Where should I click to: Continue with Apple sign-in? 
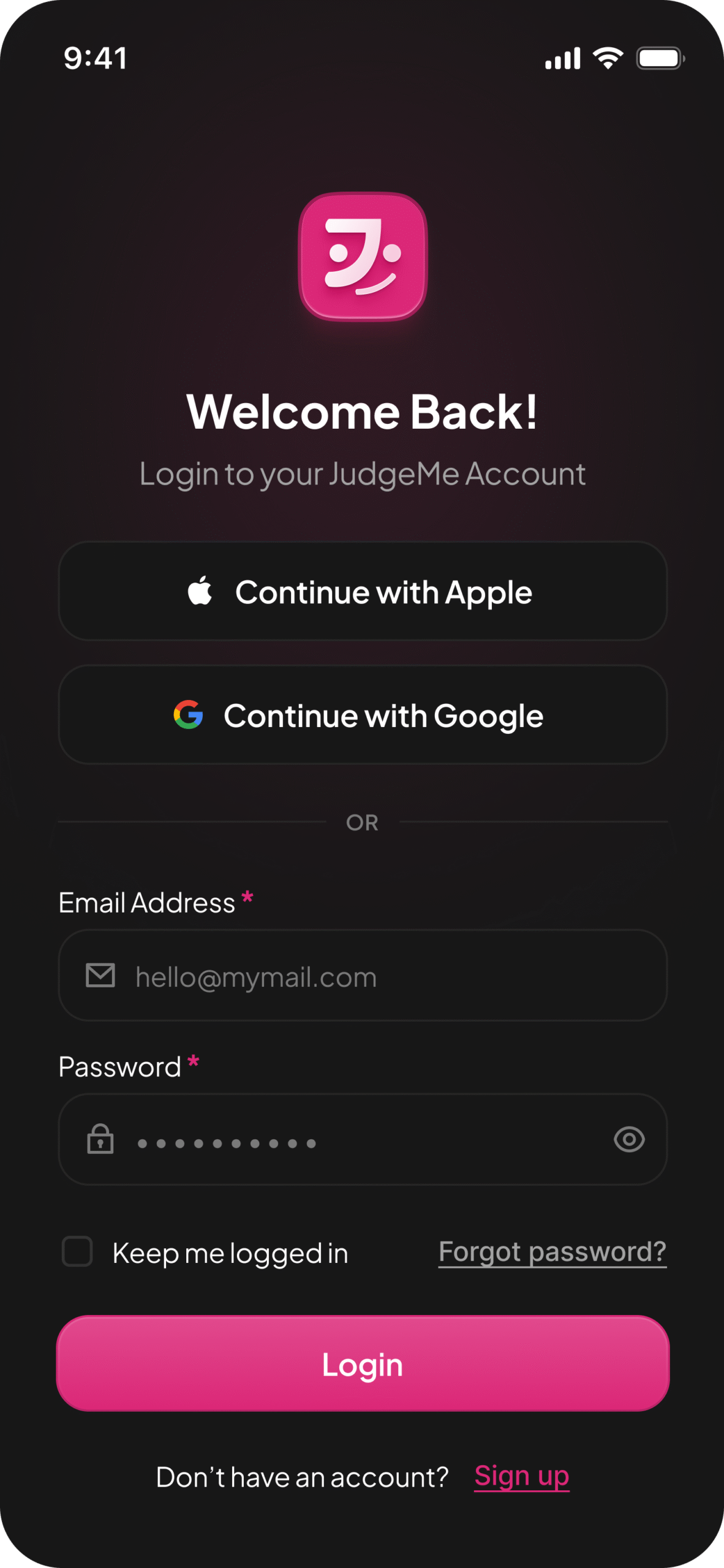[x=362, y=592]
